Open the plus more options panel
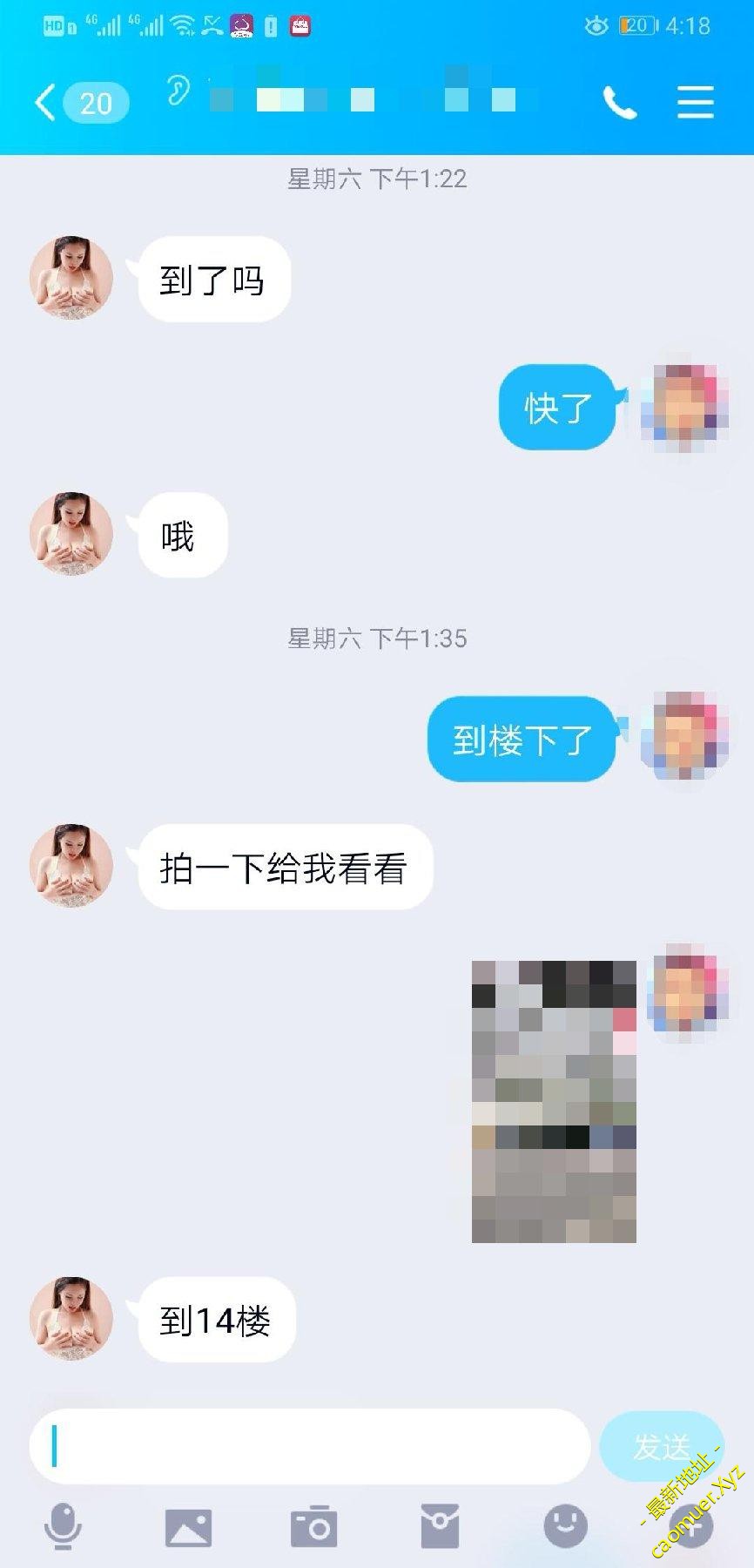This screenshot has width=754, height=1568. (x=690, y=1526)
